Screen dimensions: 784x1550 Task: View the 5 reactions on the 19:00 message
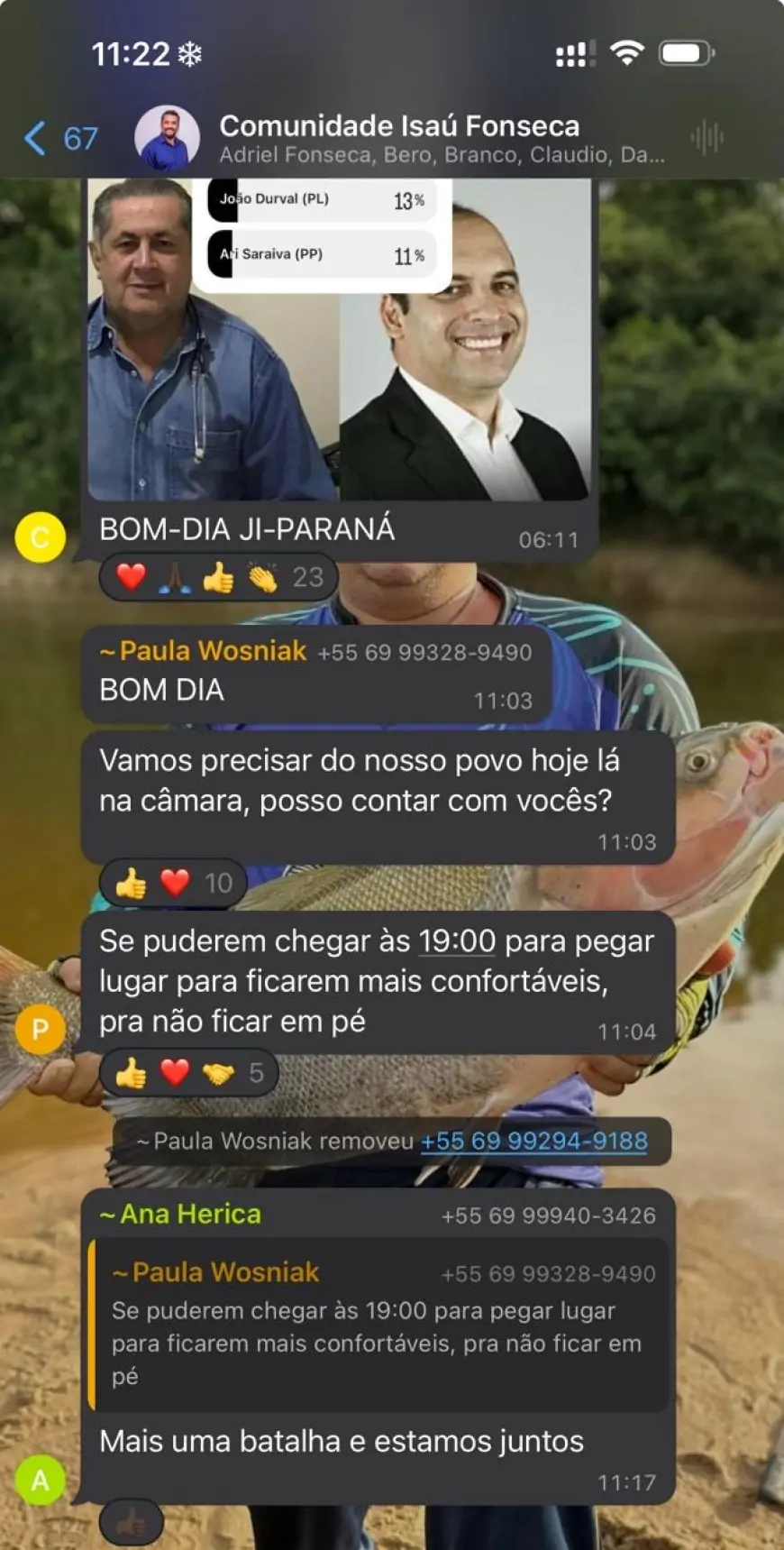coord(188,1072)
